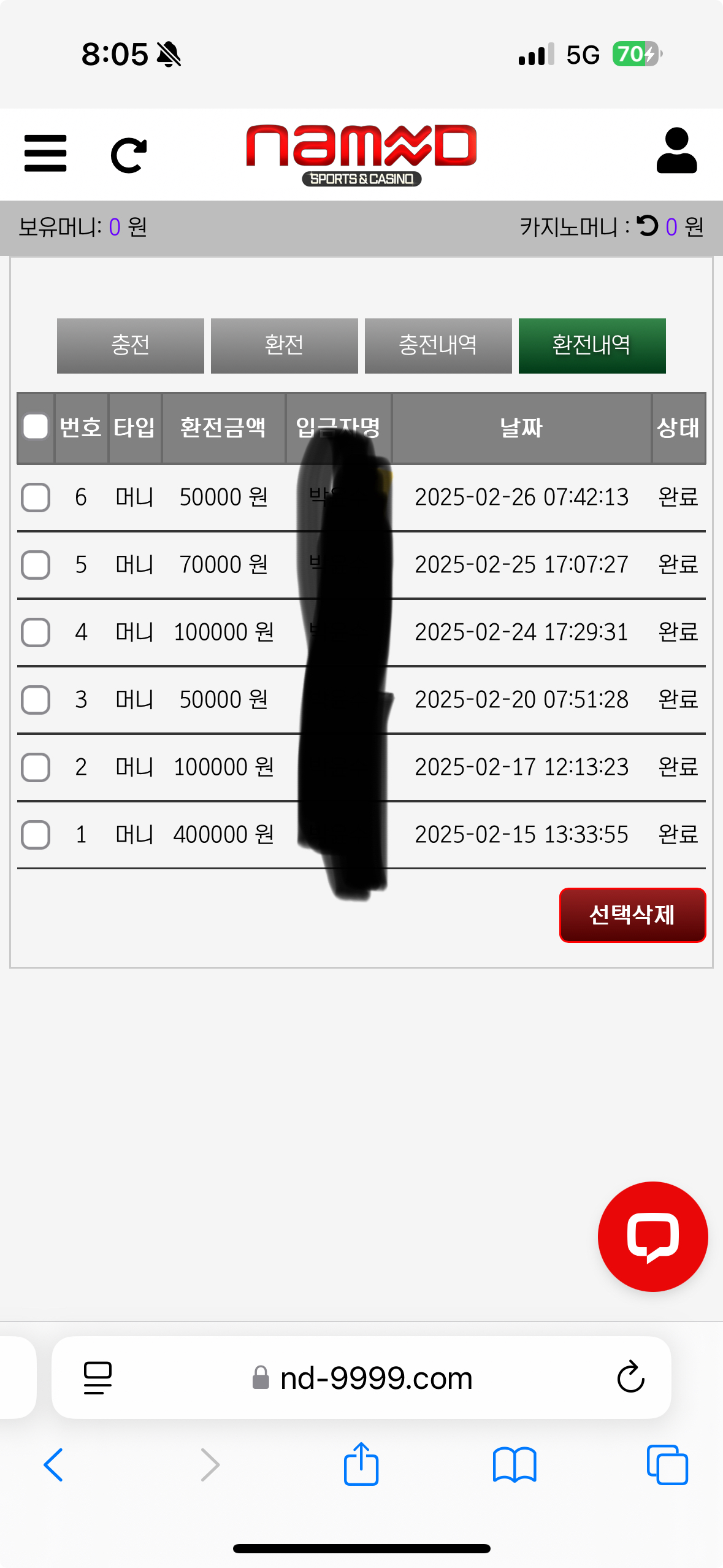Image resolution: width=723 pixels, height=1568 pixels.
Task: Open Safari's share sheet
Action: tap(361, 1464)
